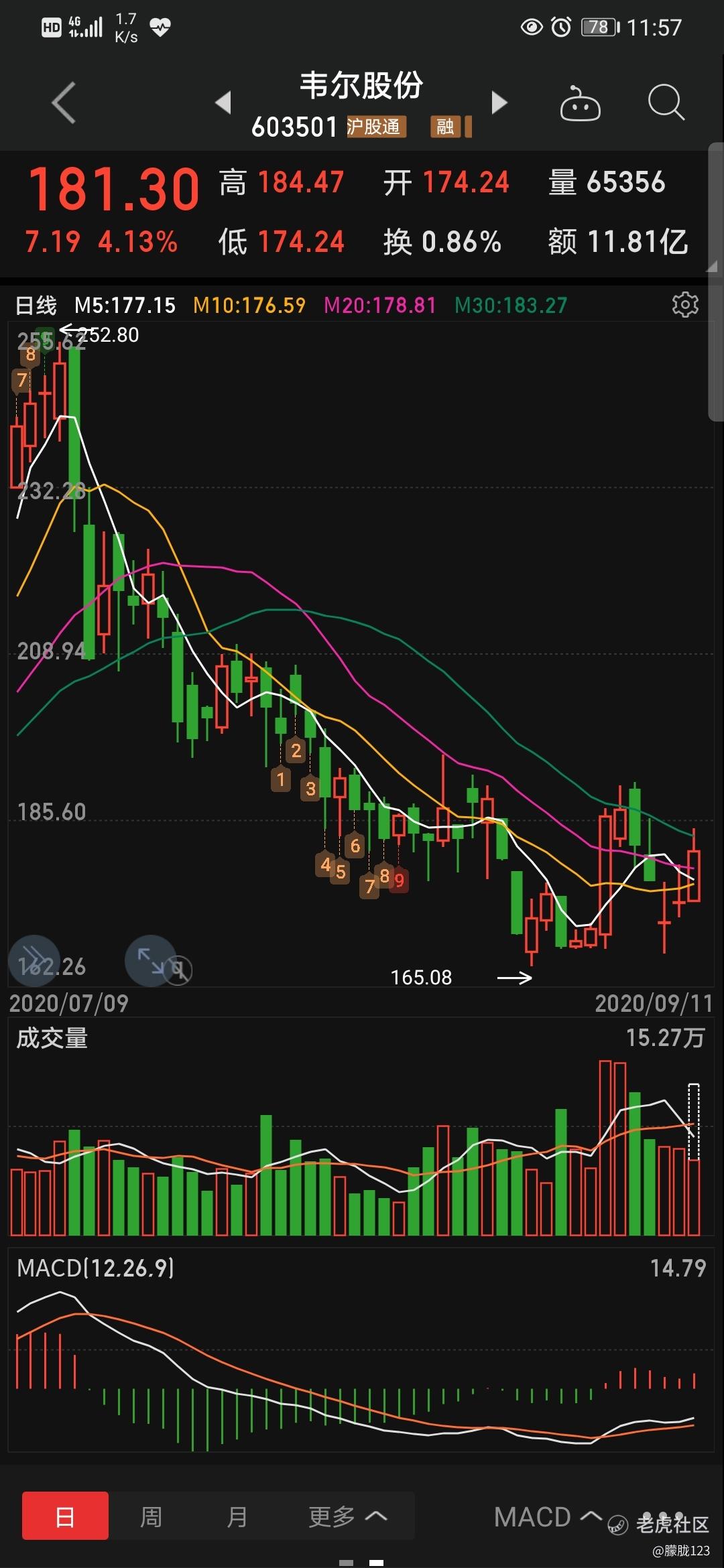Switch to the previous stock
Viewport: 724px width, 1568px height.
223,103
